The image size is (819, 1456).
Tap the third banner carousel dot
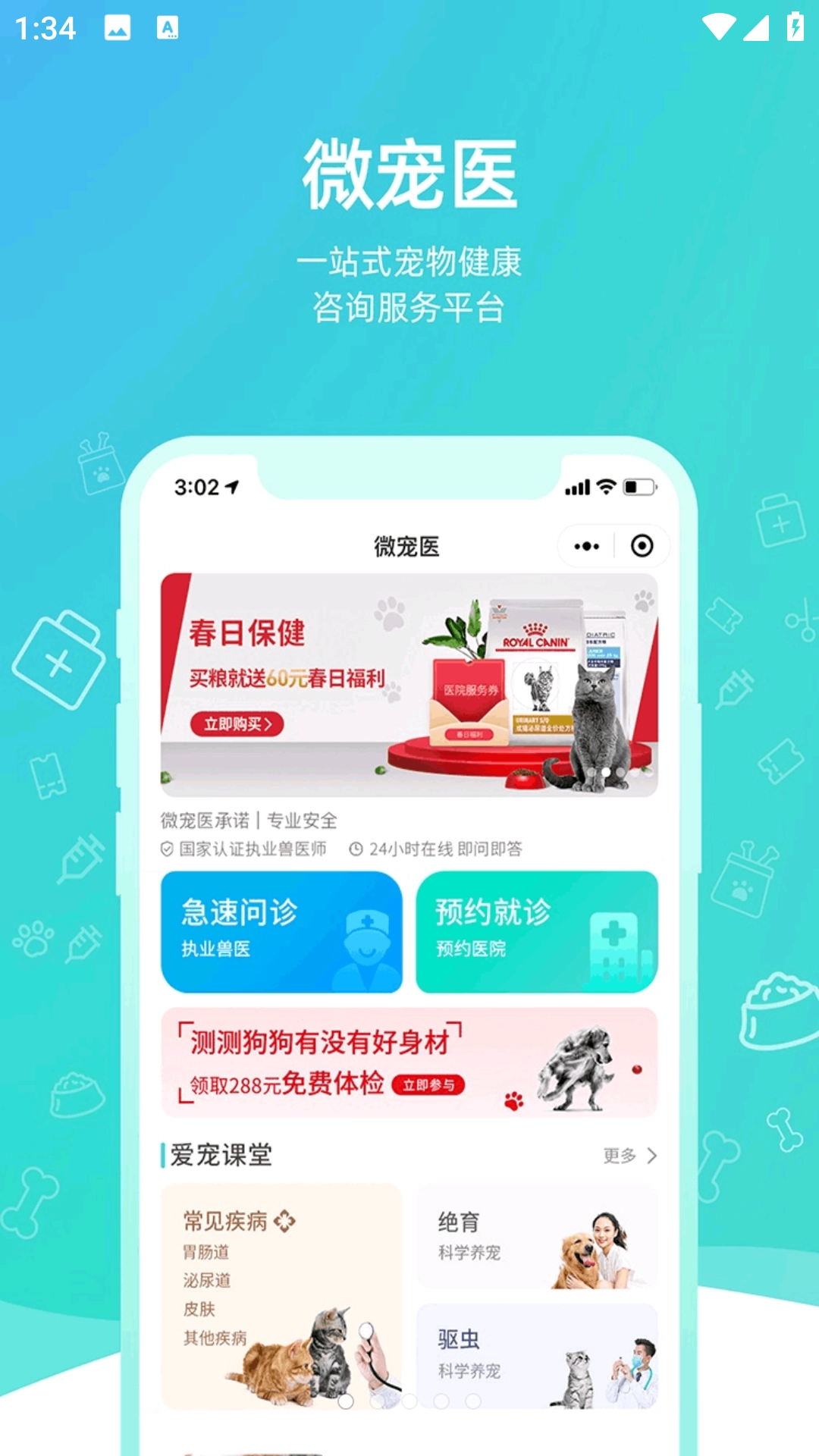click(620, 772)
